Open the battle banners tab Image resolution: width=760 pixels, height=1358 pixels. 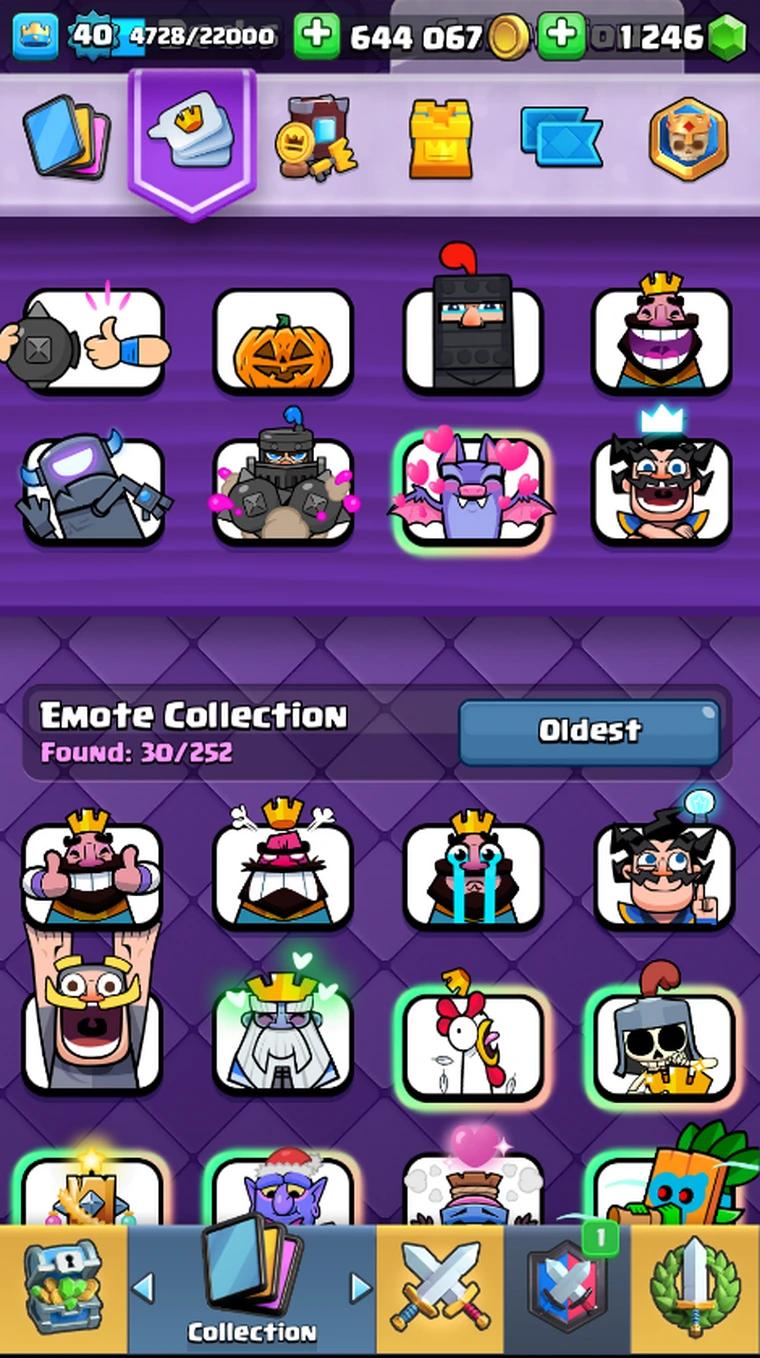coord(562,137)
